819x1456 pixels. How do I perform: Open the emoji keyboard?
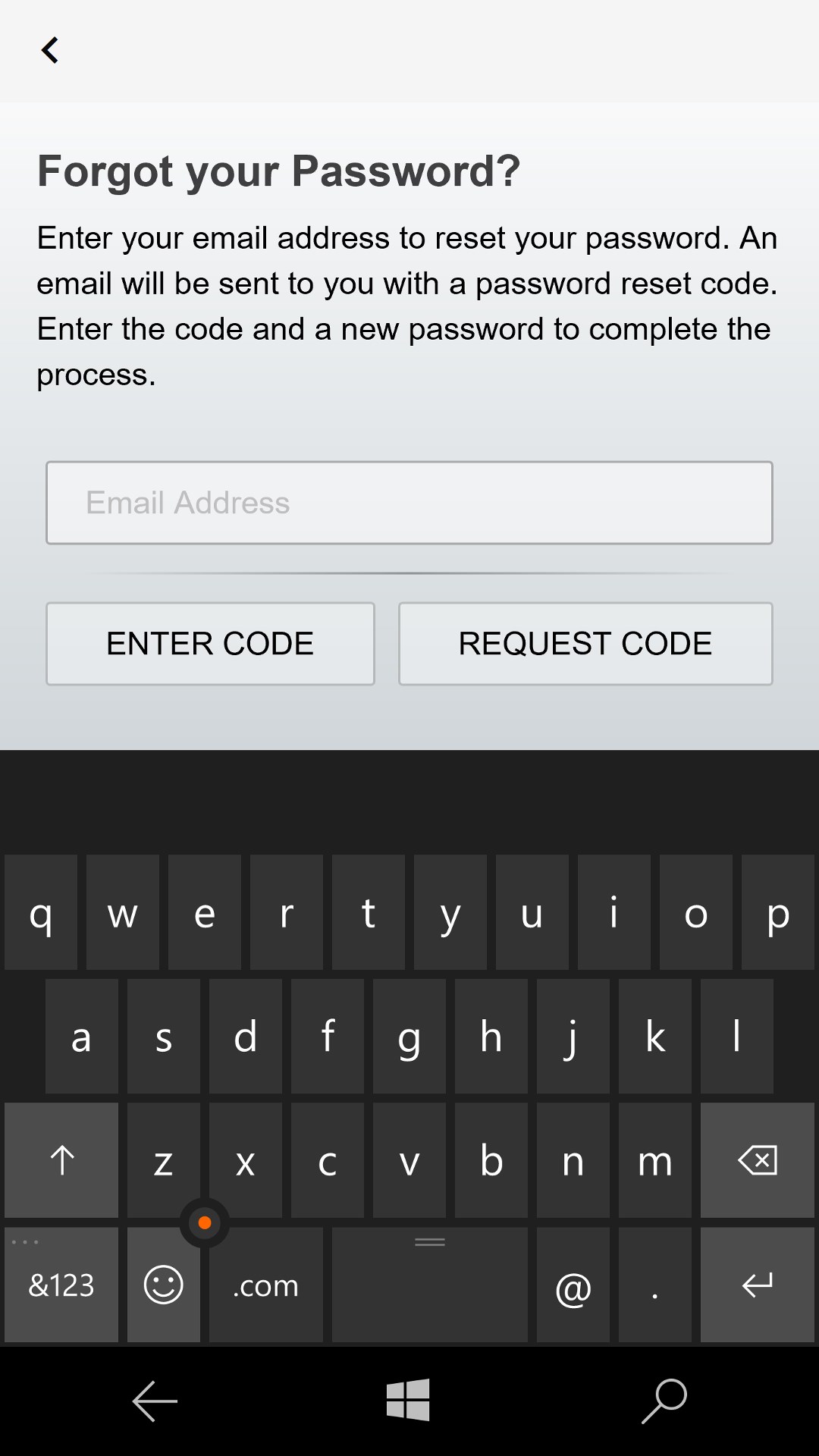pyautogui.click(x=164, y=1286)
